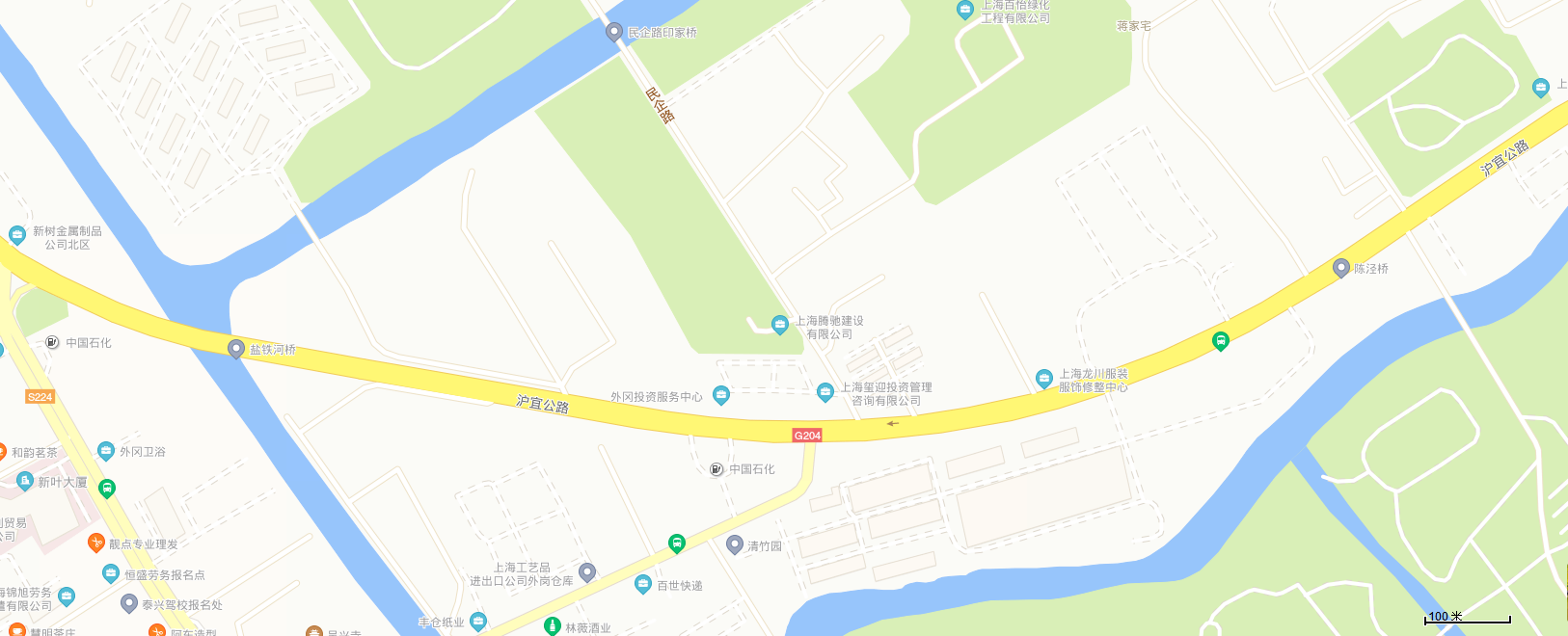The height and width of the screenshot is (636, 1568).
Task: Select the 外冈投资服务中心 marker
Action: [720, 394]
